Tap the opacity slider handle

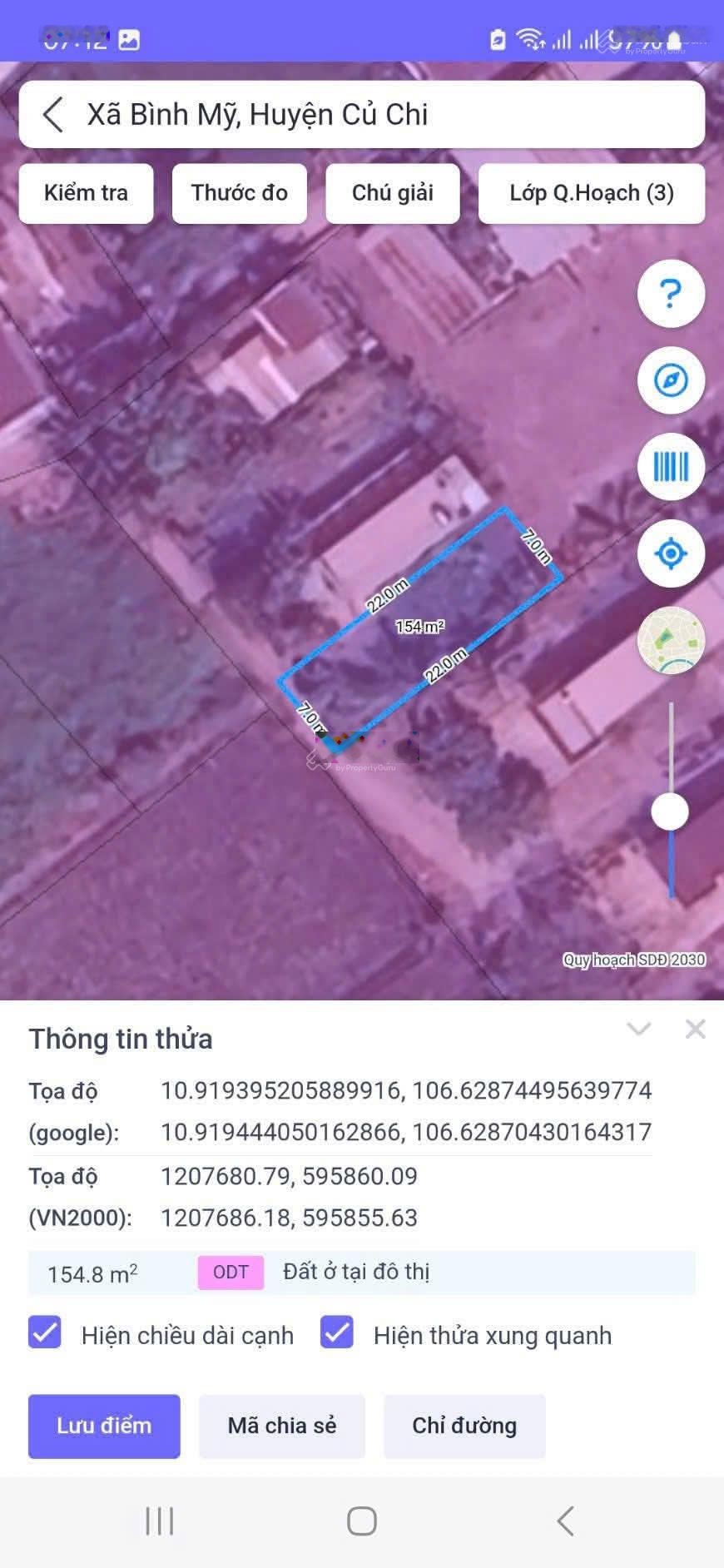(670, 811)
